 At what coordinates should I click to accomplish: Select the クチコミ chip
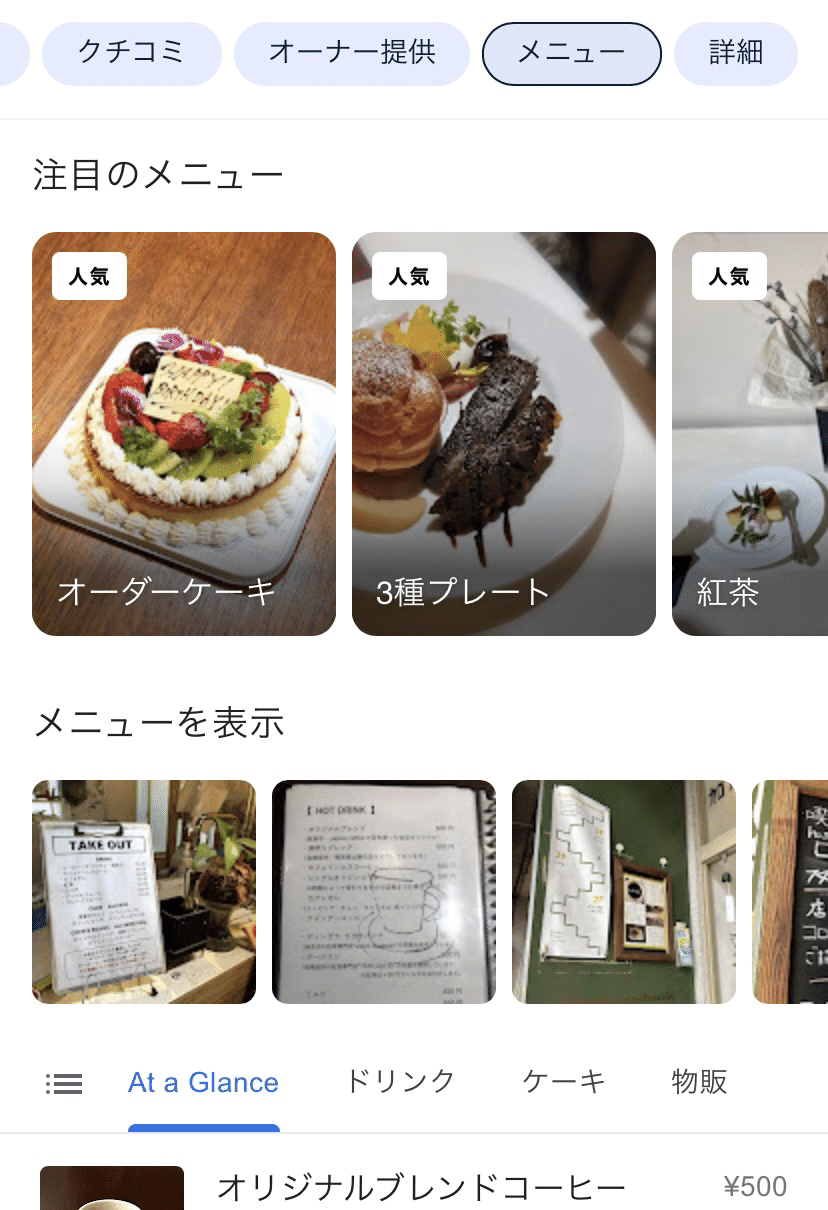131,53
